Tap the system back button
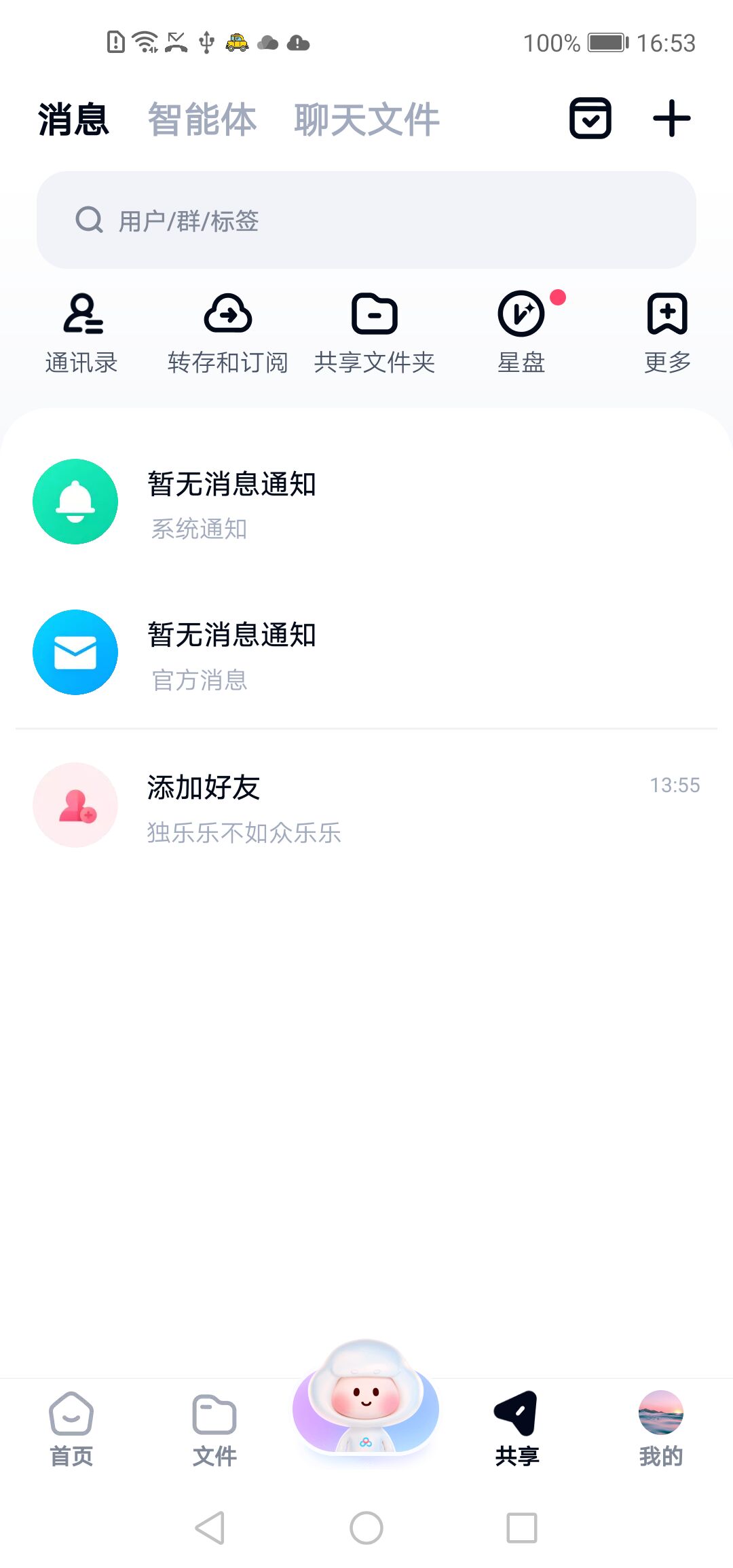Viewport: 733px width, 1568px height. pyautogui.click(x=210, y=1528)
